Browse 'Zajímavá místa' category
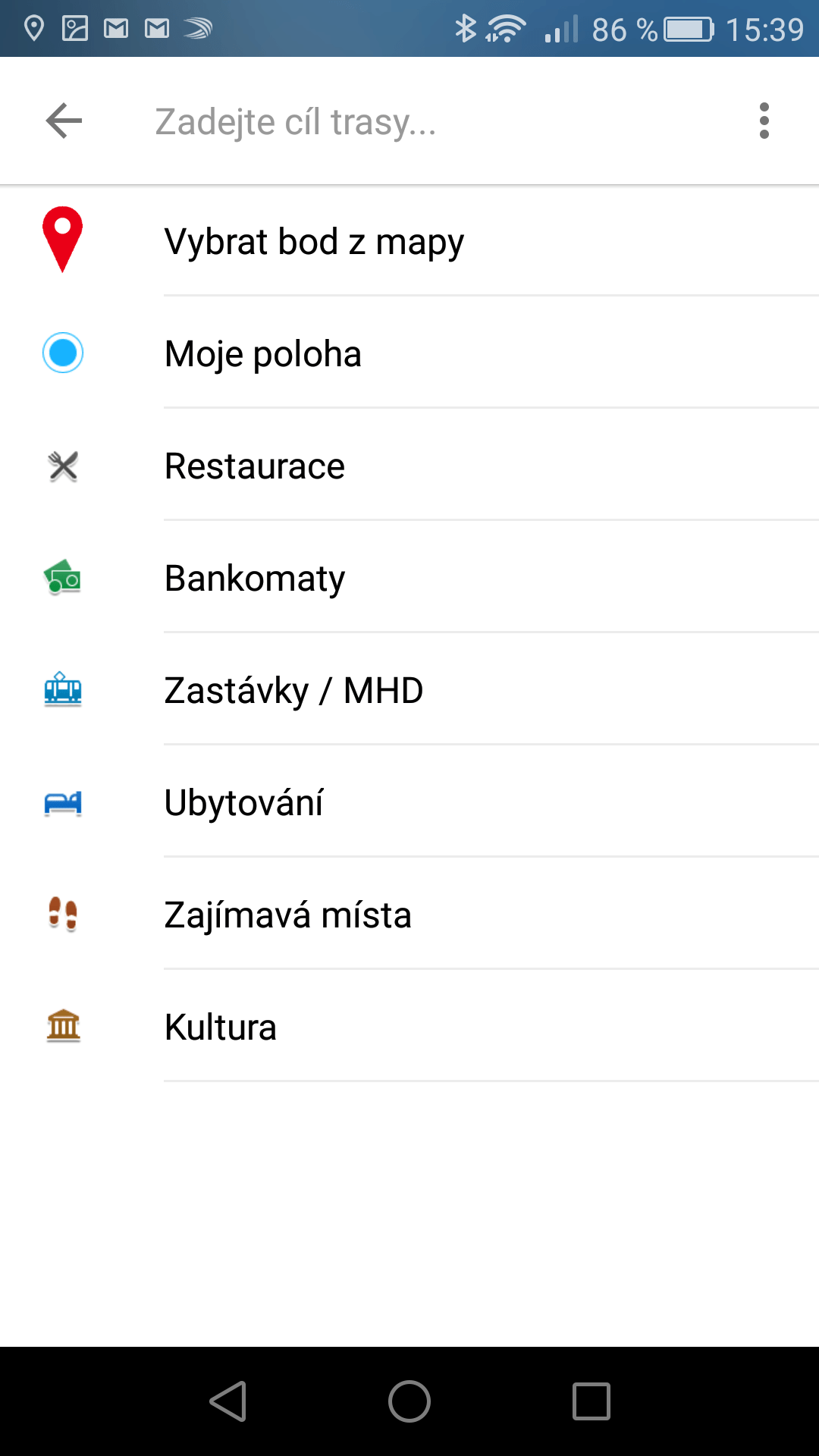The image size is (819, 1456). [409, 915]
